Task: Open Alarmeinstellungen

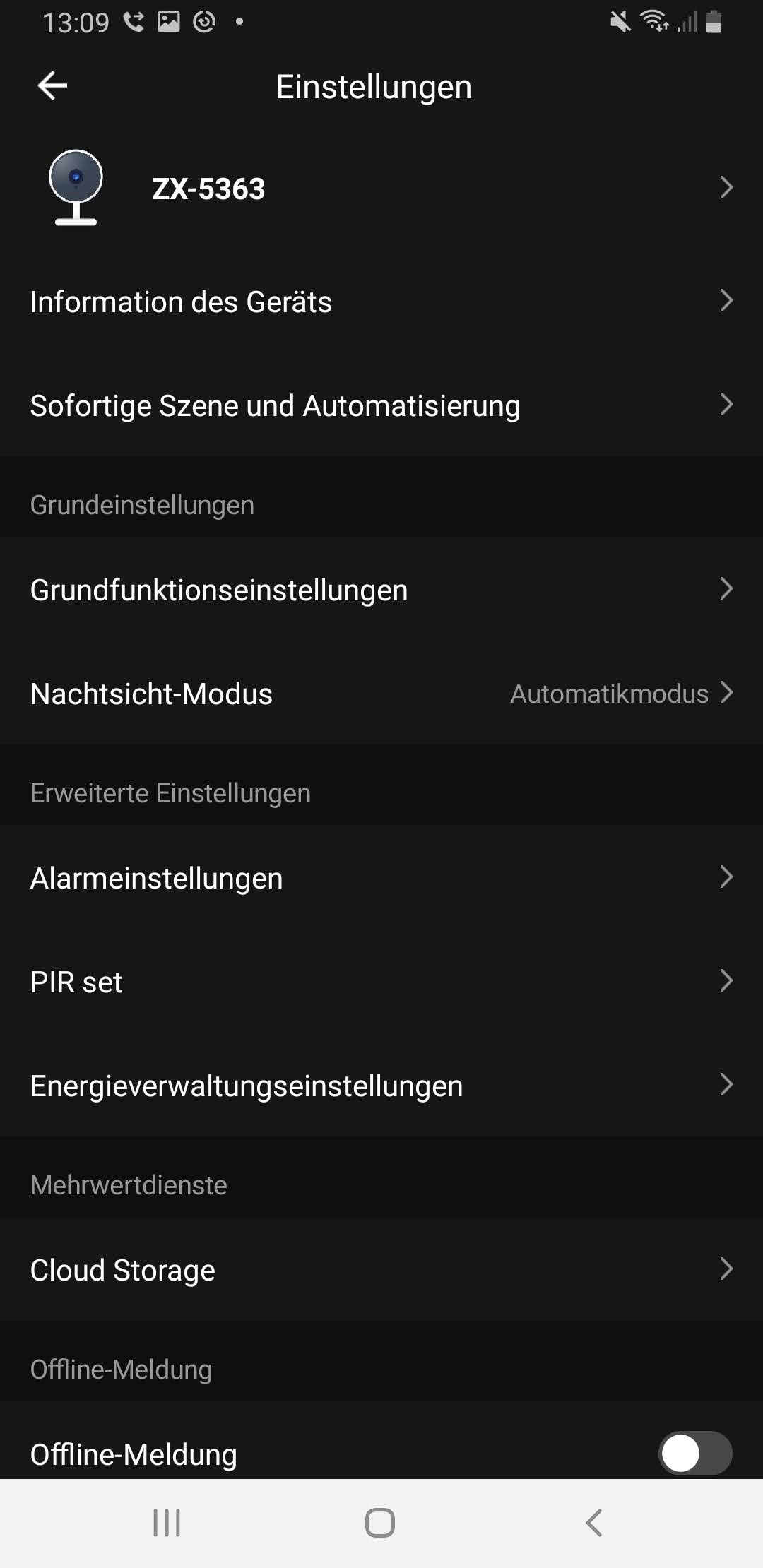Action: [381, 878]
